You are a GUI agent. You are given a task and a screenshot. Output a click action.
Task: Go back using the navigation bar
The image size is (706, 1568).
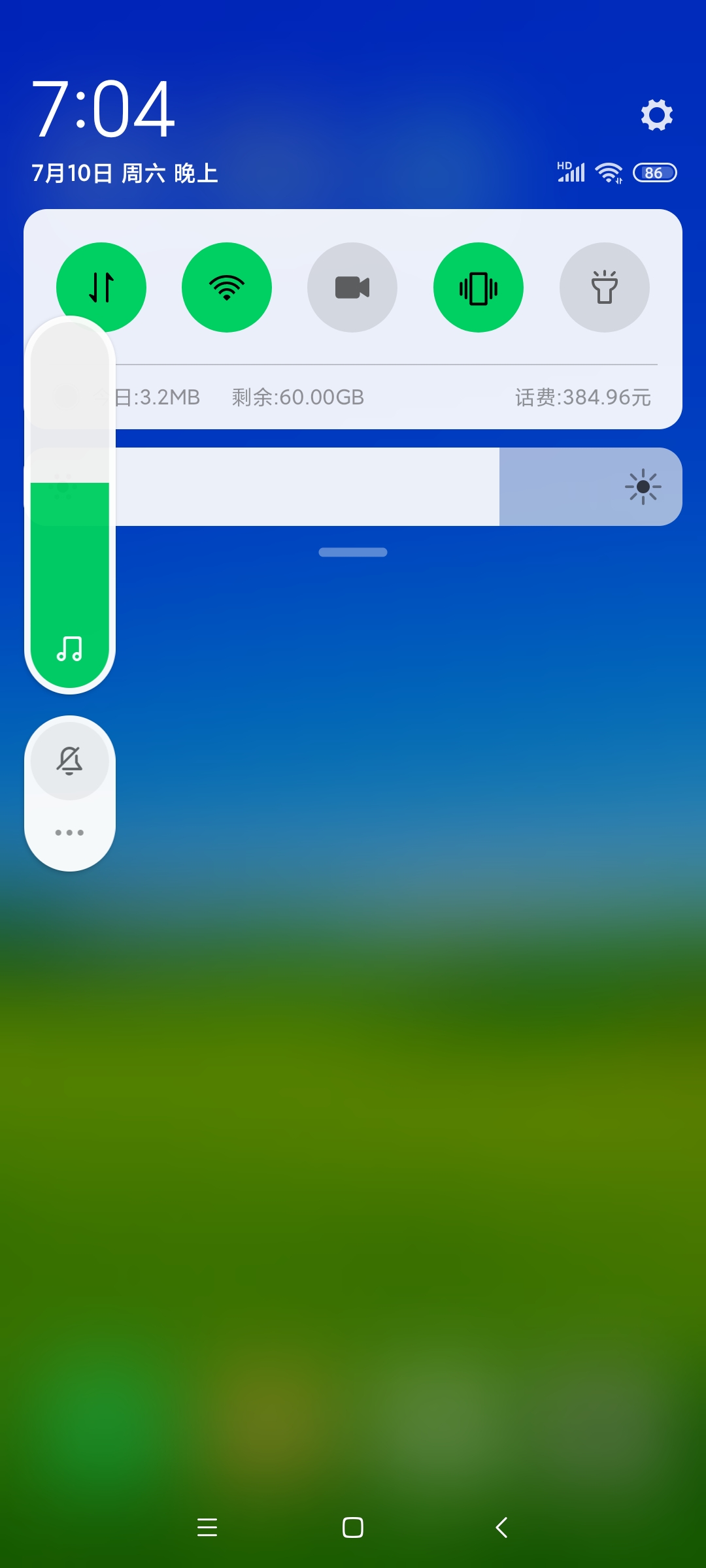(x=501, y=1527)
